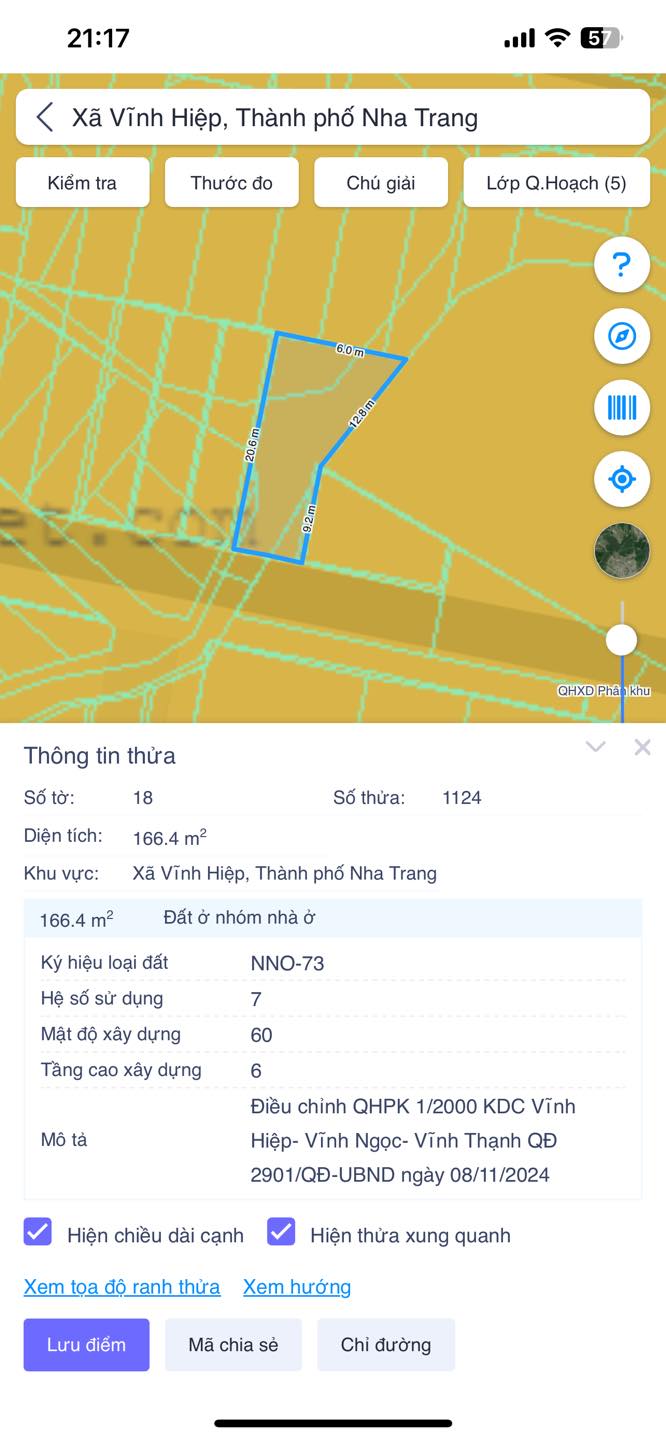
Task: Tap the Lưu điểm button
Action: click(x=87, y=1344)
